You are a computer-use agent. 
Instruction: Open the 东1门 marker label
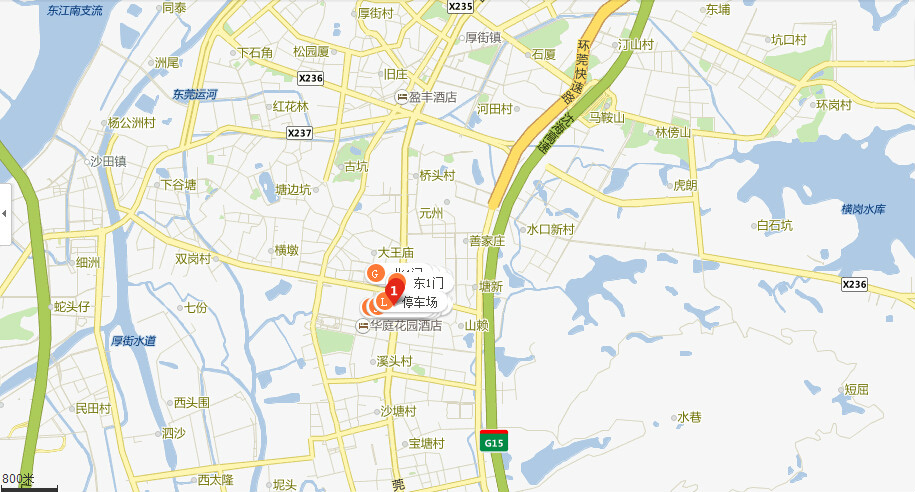pyautogui.click(x=428, y=284)
